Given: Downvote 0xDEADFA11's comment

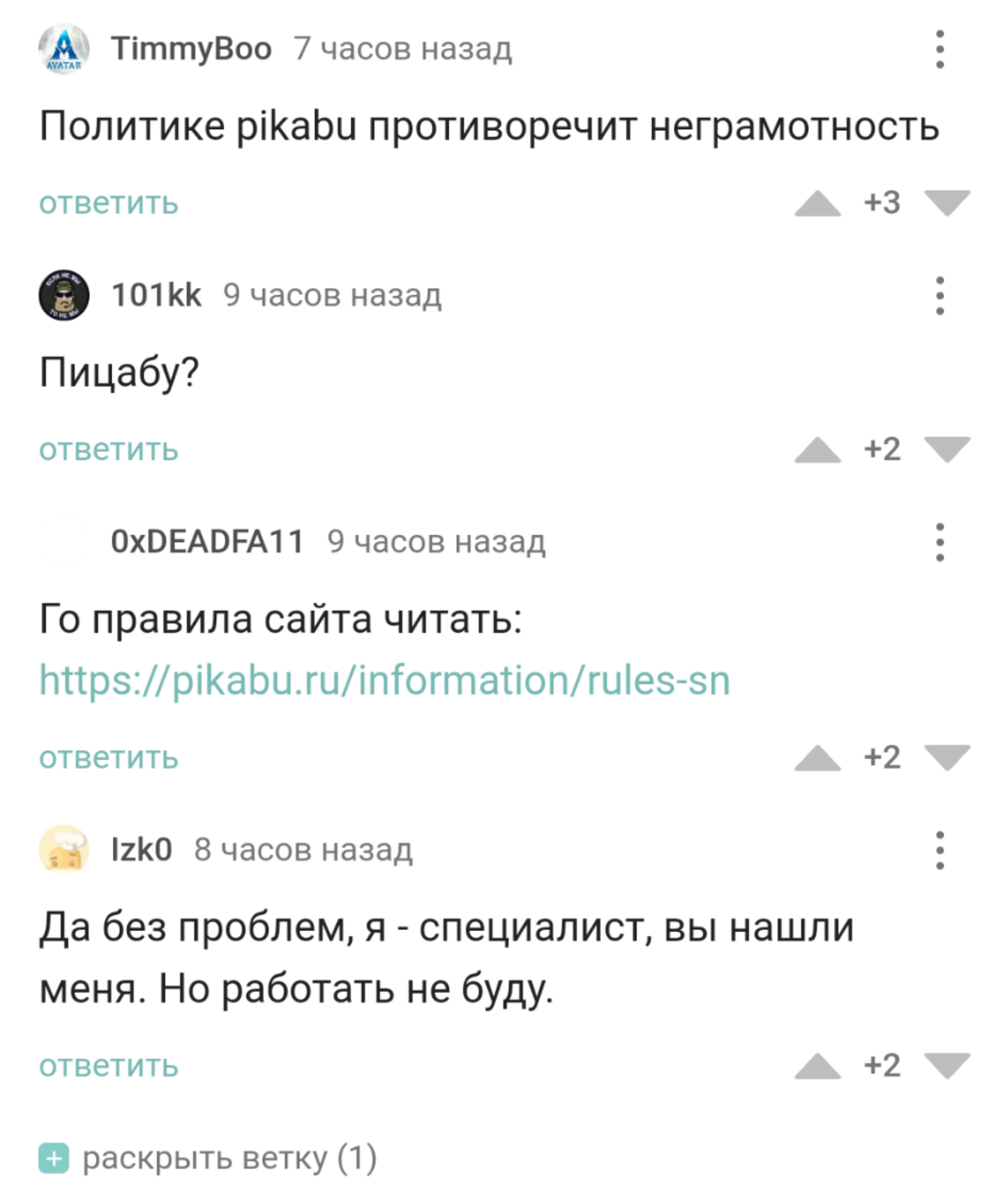Looking at the screenshot, I should click(947, 757).
